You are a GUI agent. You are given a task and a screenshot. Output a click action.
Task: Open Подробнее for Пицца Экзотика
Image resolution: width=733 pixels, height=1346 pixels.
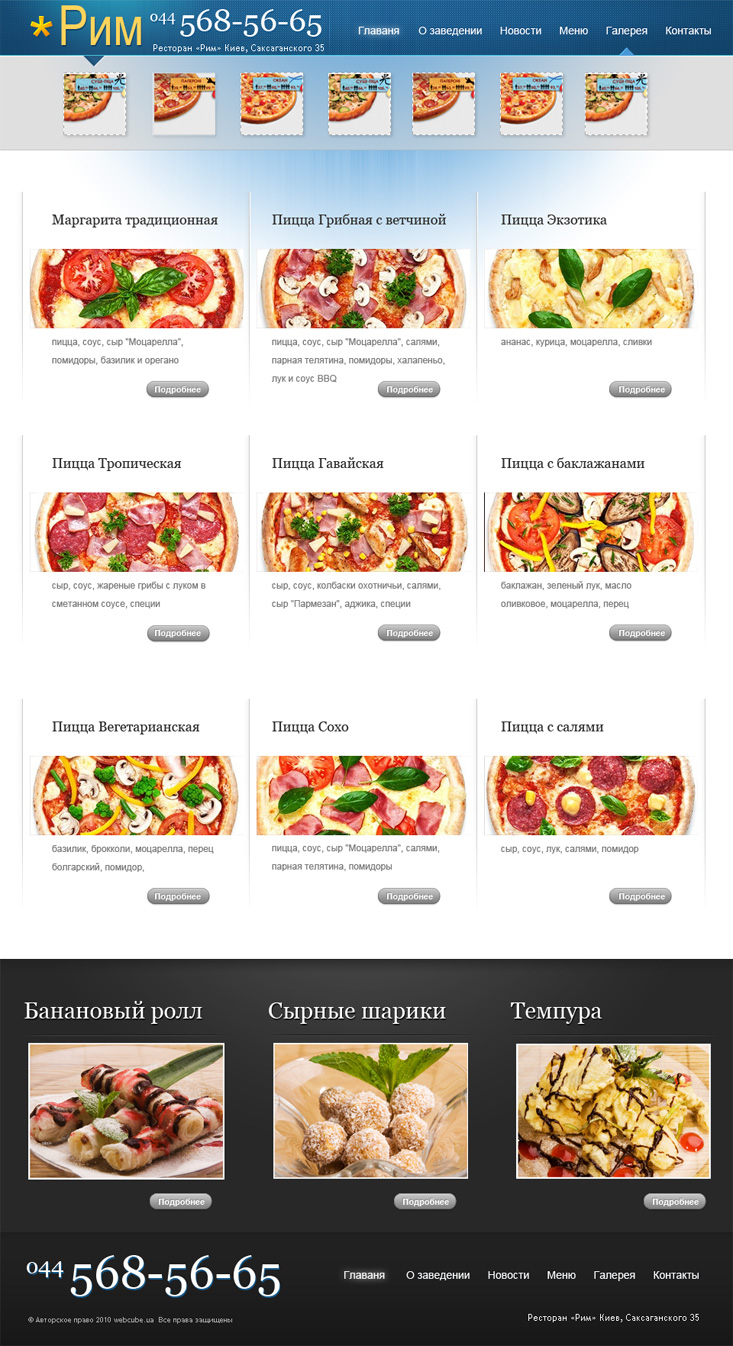640,390
